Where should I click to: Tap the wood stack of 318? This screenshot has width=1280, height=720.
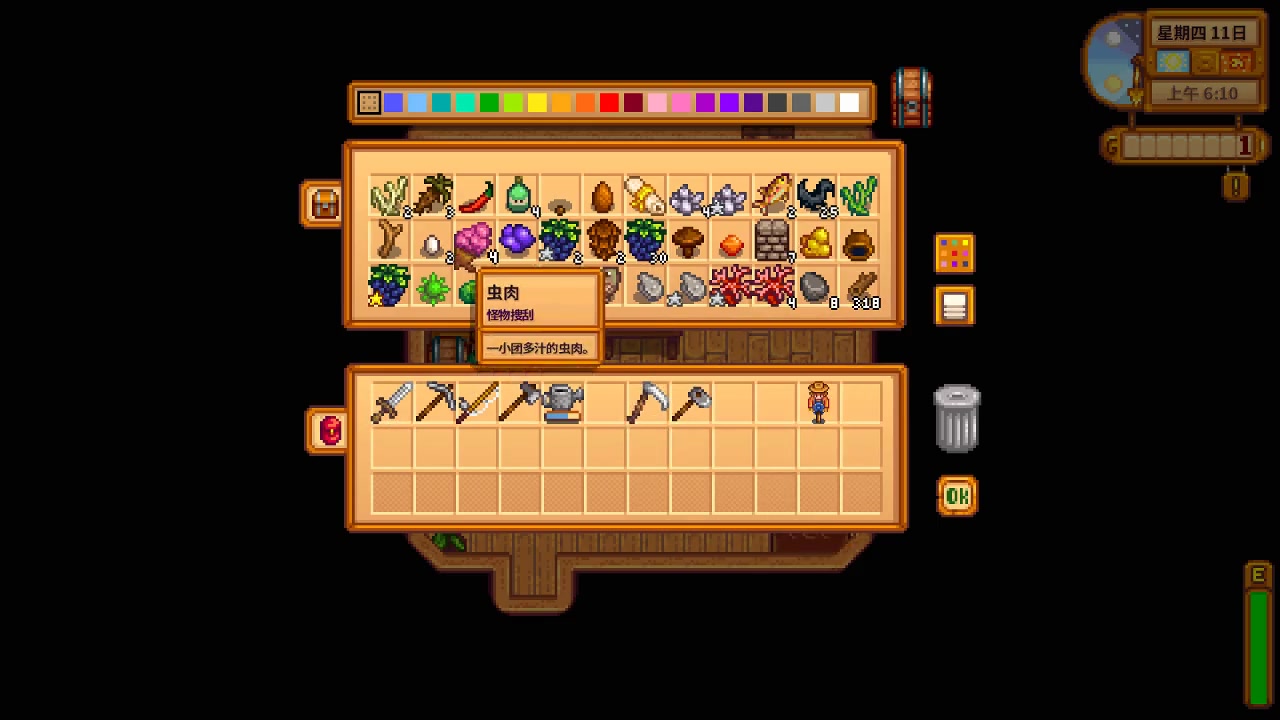coord(861,288)
